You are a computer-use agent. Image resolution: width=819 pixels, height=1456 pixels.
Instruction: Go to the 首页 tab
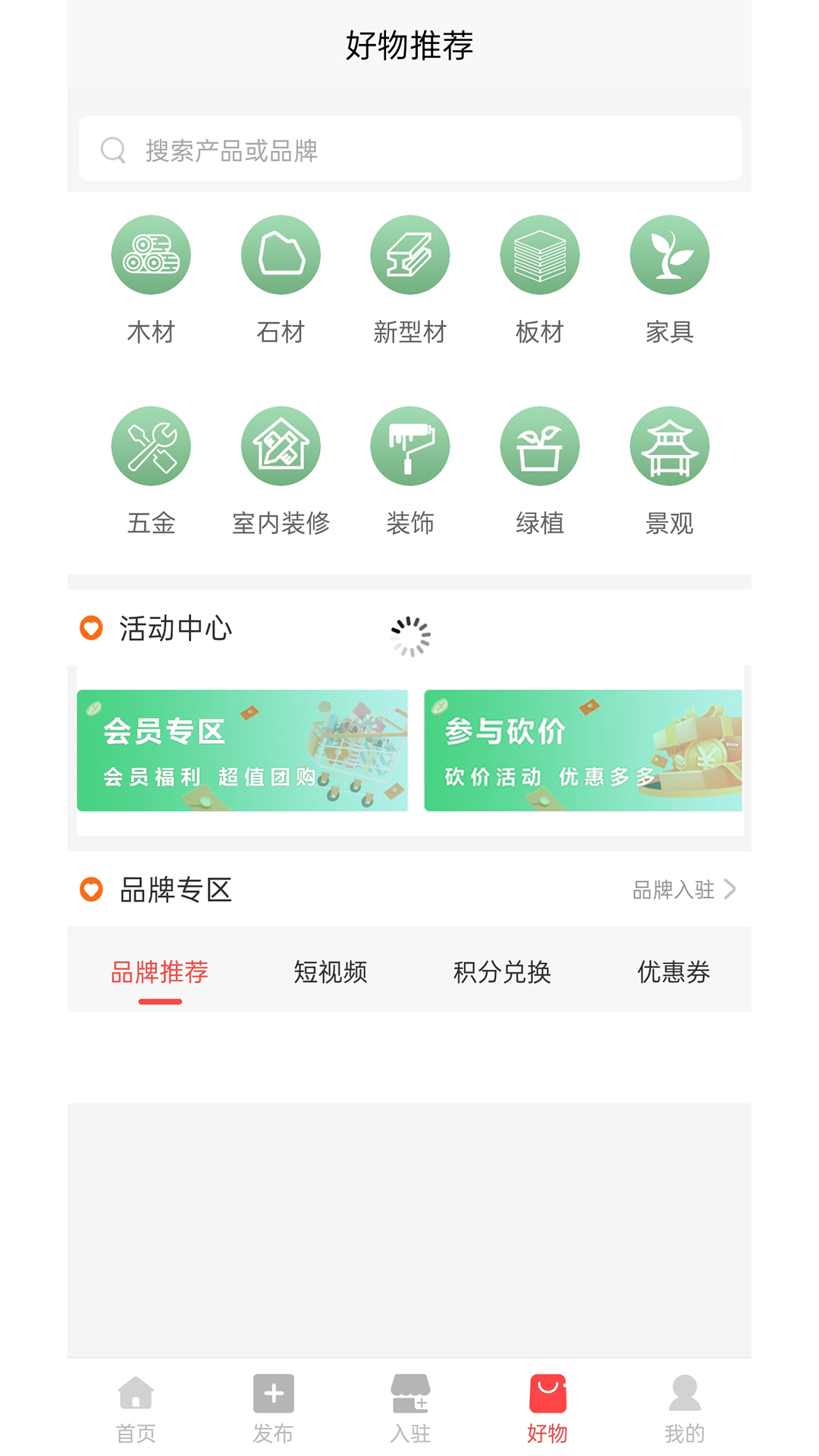pos(136,1408)
